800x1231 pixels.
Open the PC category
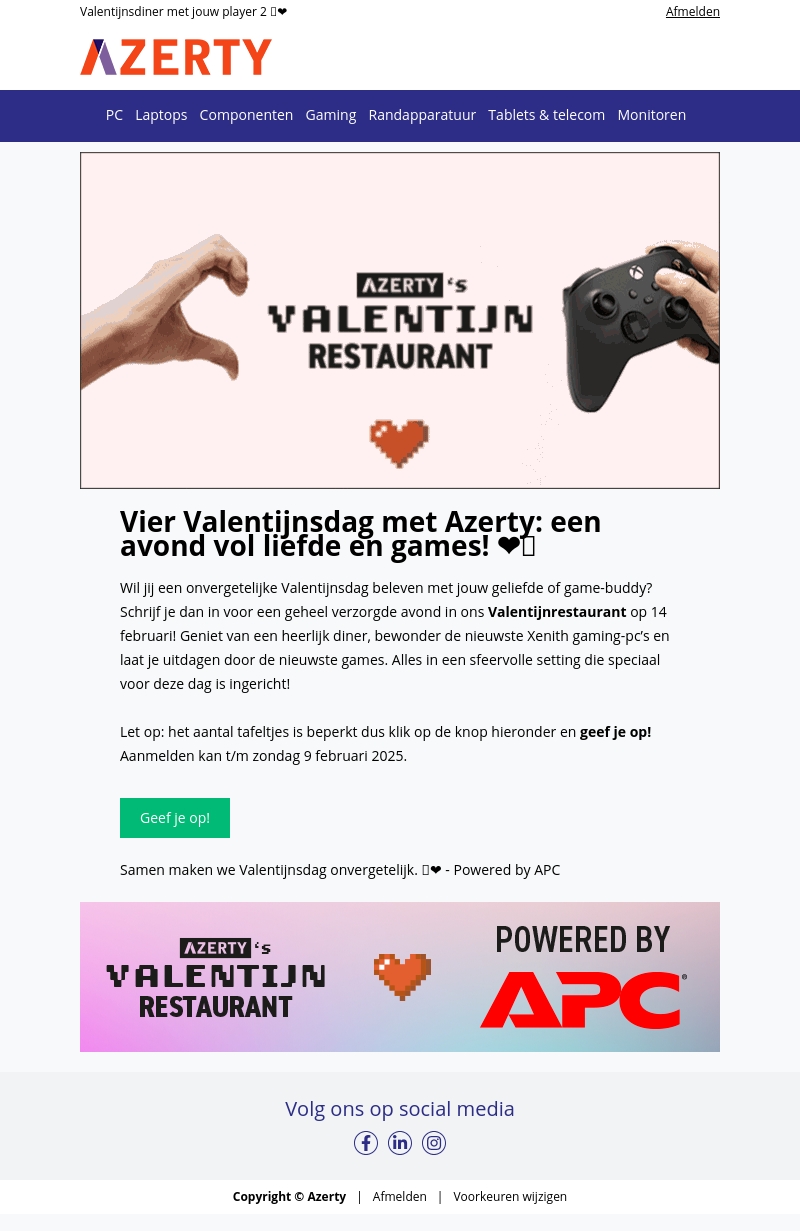(x=114, y=115)
